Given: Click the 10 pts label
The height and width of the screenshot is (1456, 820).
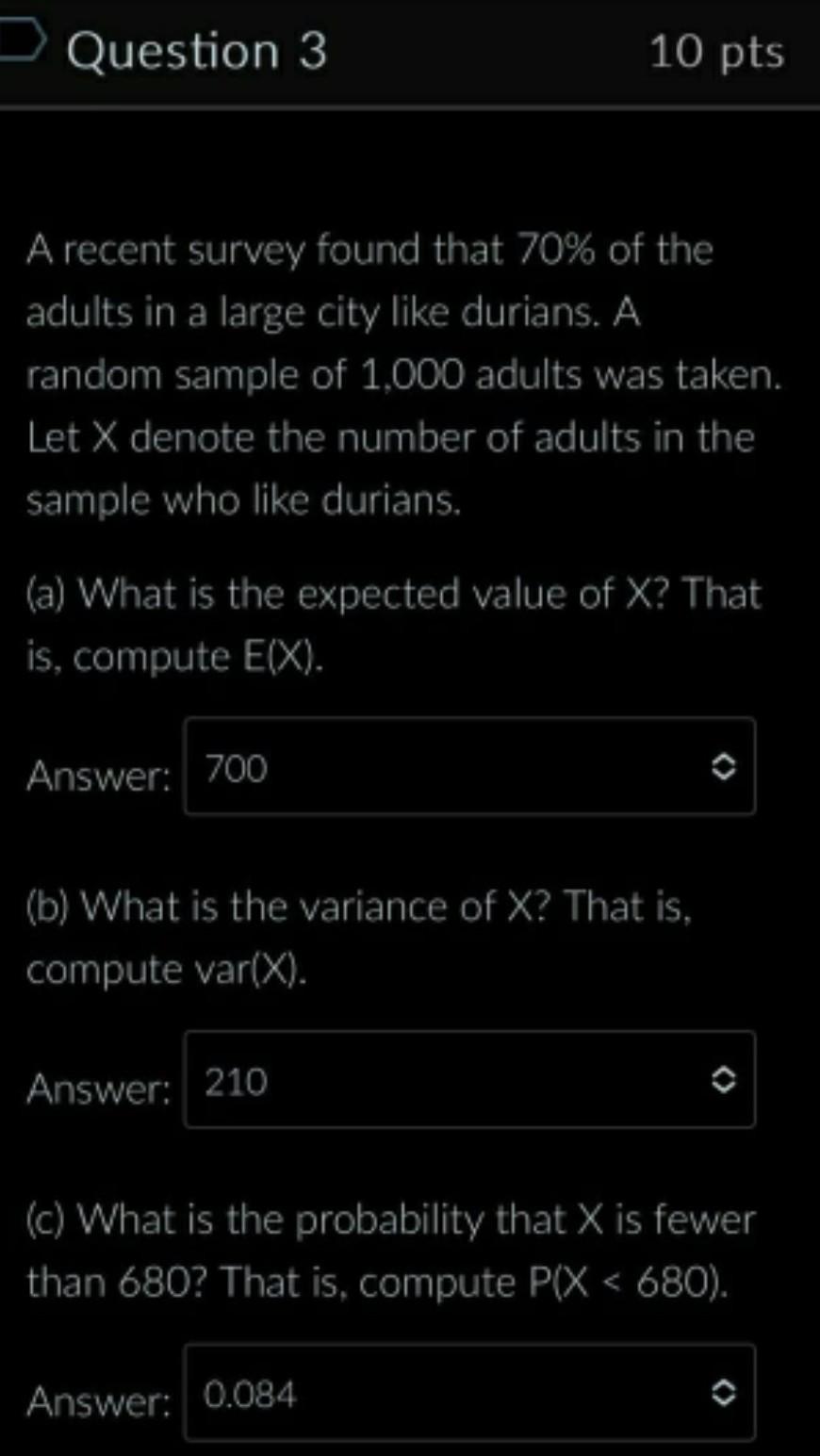Looking at the screenshot, I should click(x=716, y=52).
